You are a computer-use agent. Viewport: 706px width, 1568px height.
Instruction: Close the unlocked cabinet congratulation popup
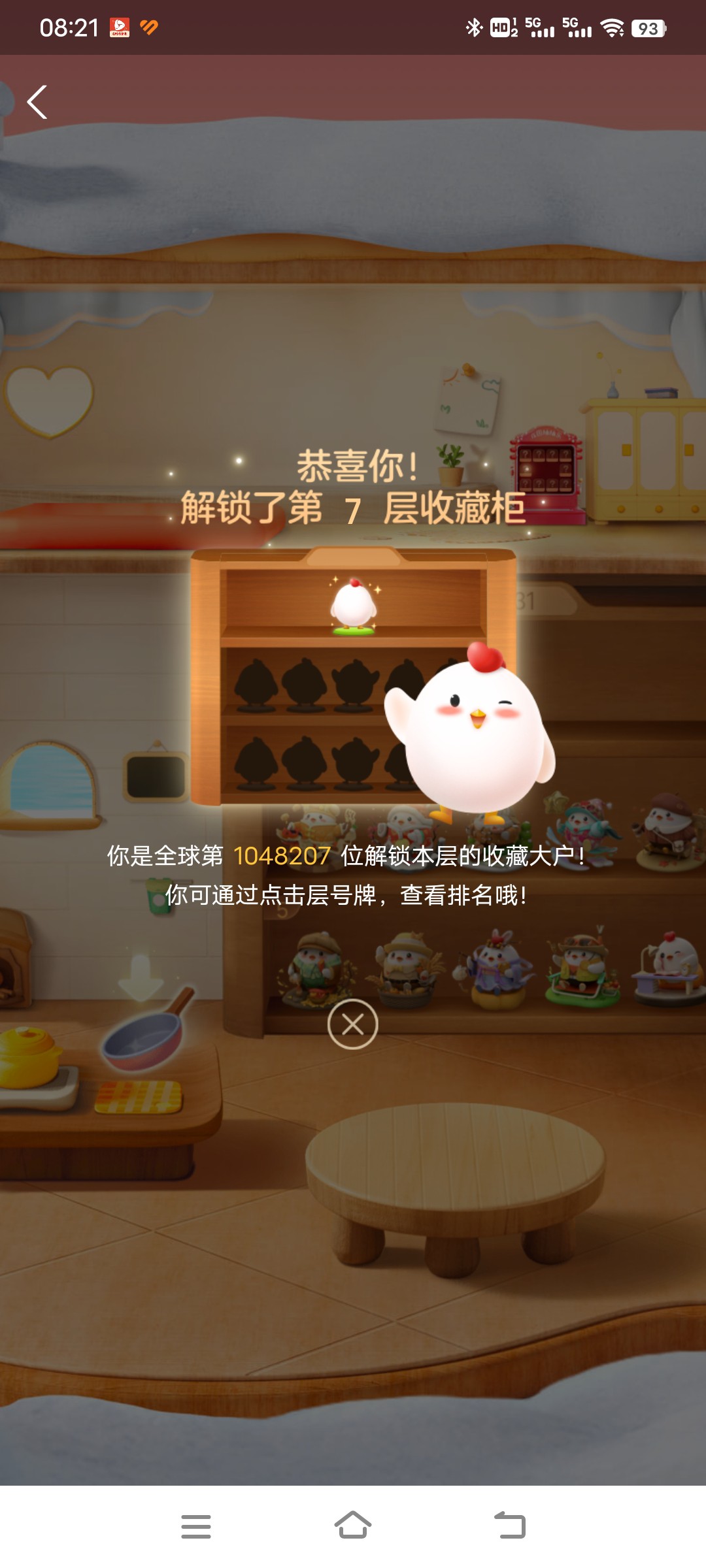pos(353,1024)
